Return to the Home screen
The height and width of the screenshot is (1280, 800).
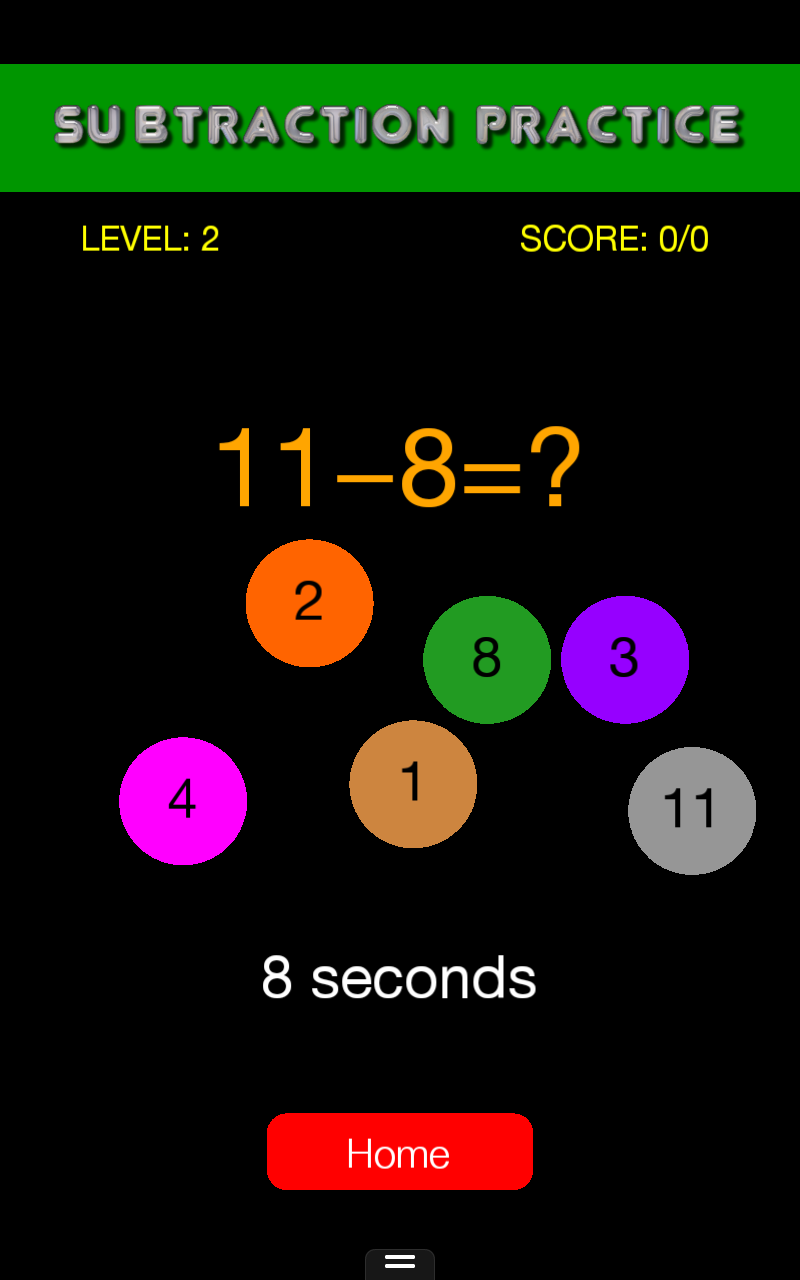click(400, 1152)
